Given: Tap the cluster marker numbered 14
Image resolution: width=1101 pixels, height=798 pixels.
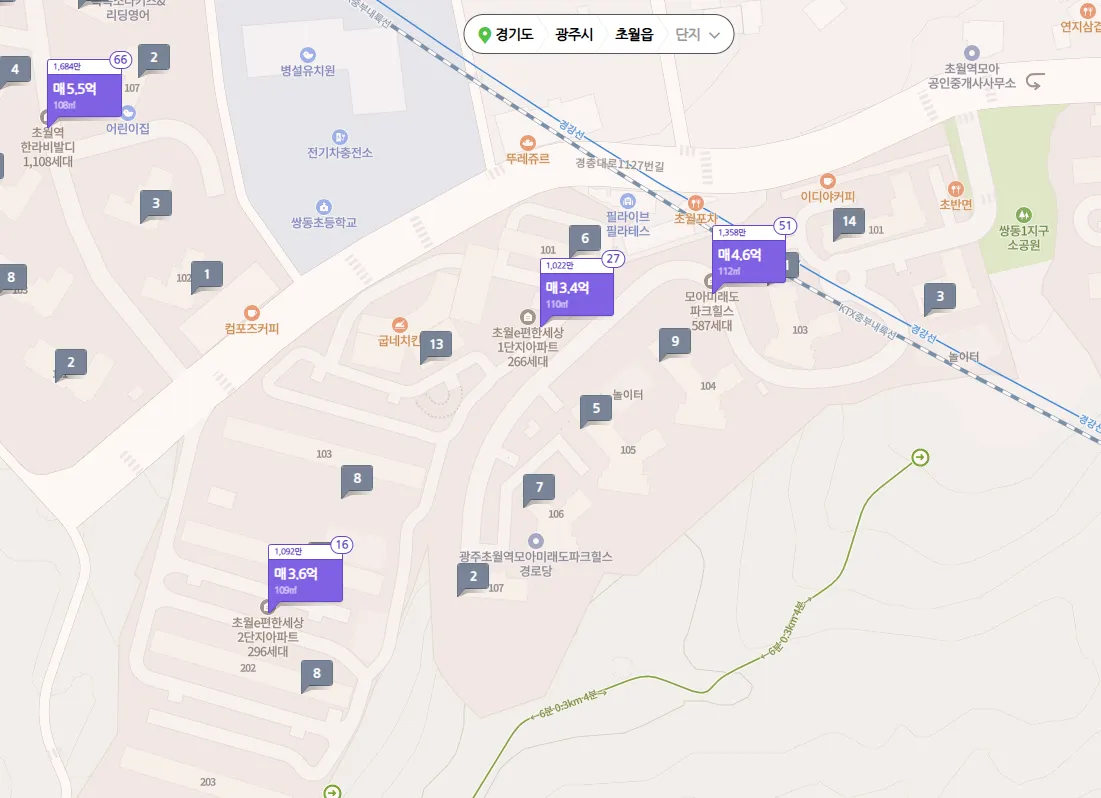Looking at the screenshot, I should point(850,222).
